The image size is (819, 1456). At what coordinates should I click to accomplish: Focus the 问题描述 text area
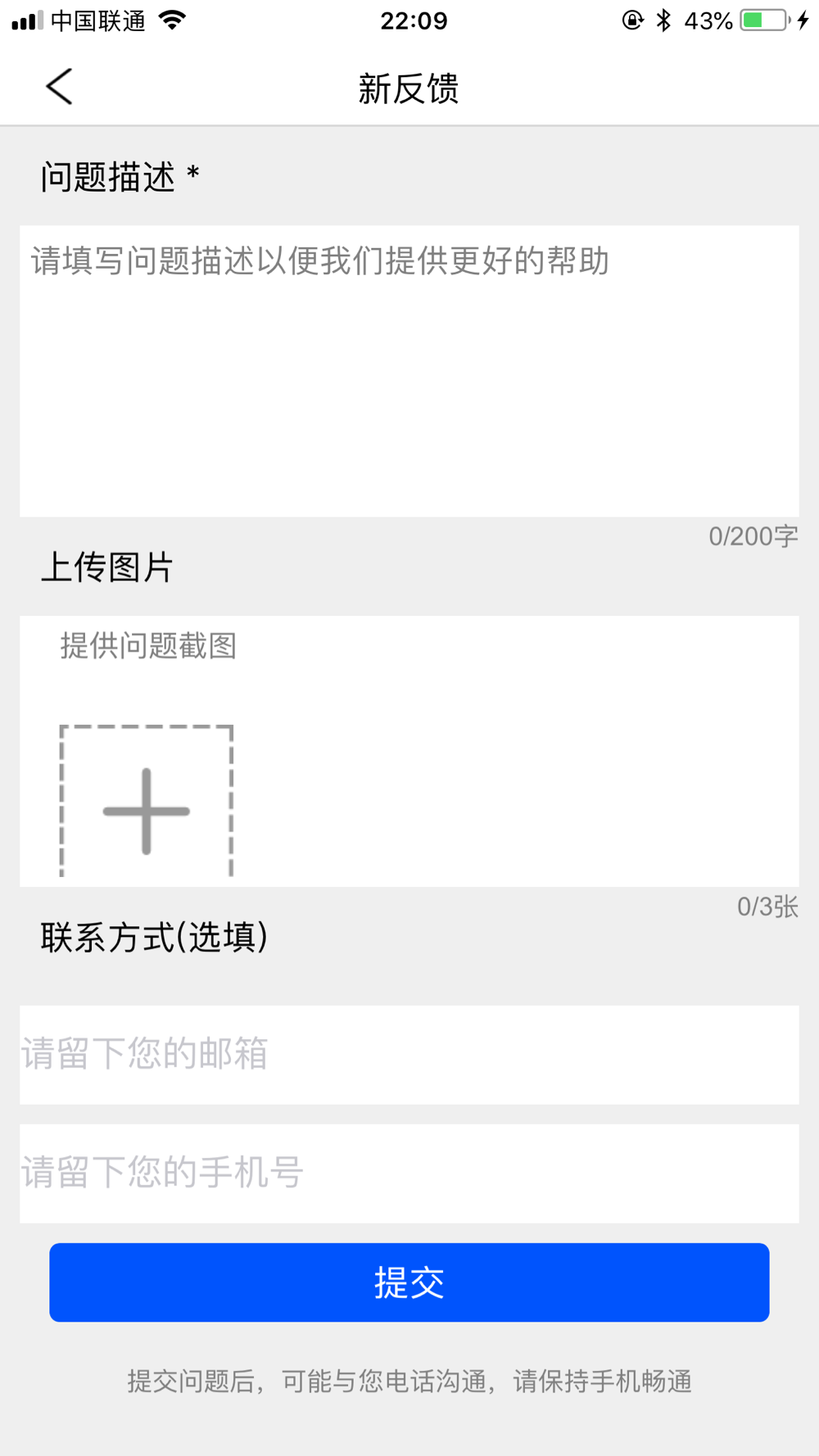pos(409,370)
